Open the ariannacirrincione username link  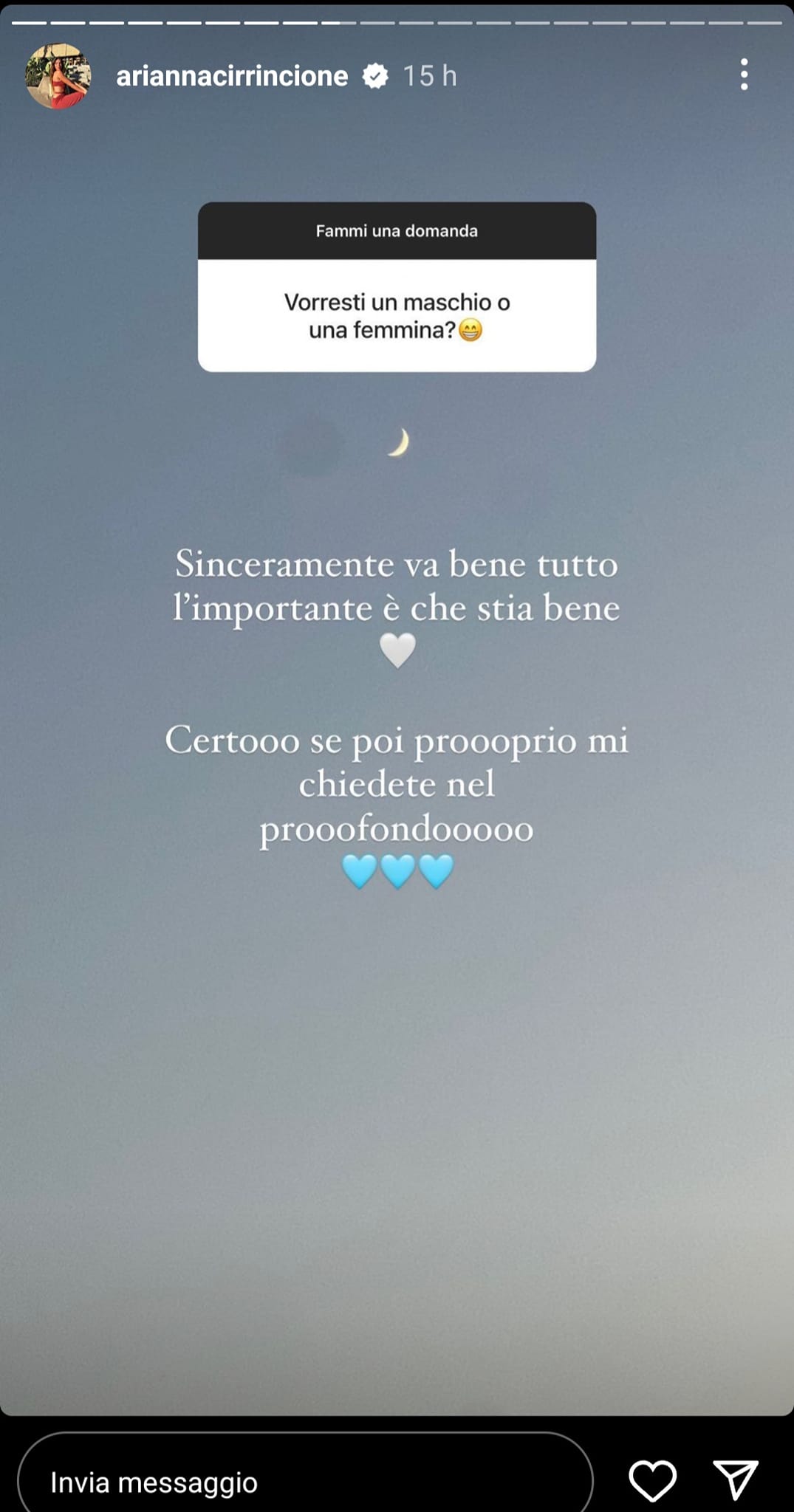click(x=232, y=76)
